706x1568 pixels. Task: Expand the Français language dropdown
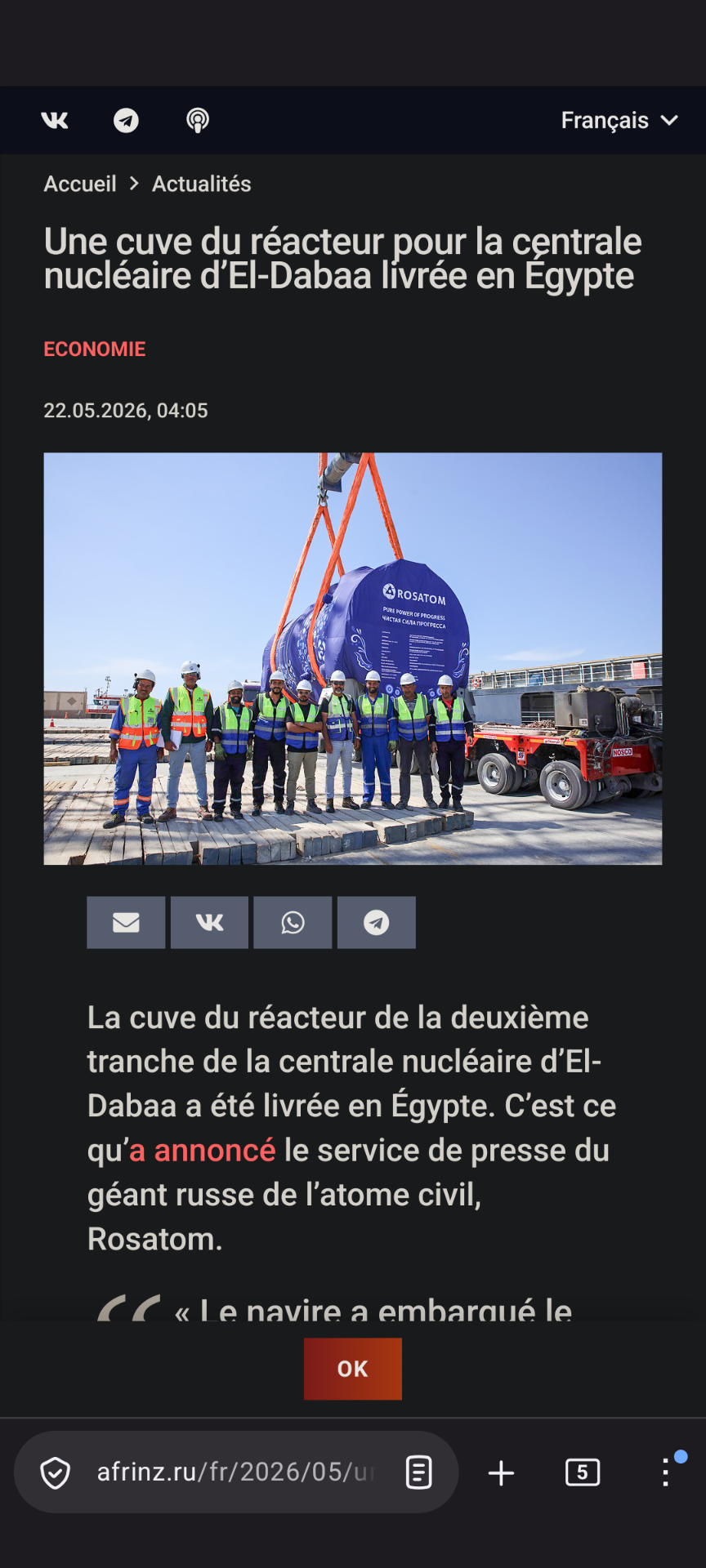click(x=619, y=121)
